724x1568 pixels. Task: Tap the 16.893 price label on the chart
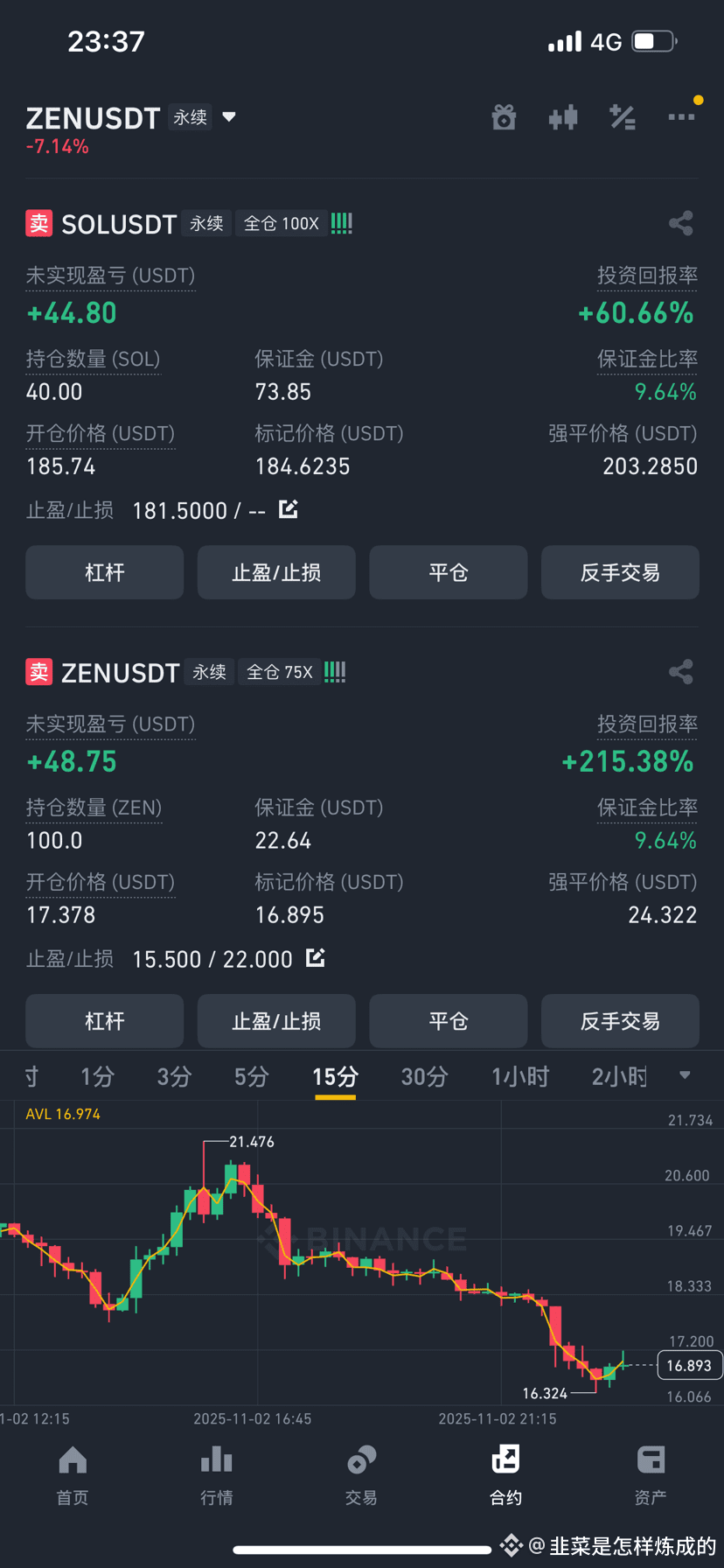point(689,1365)
